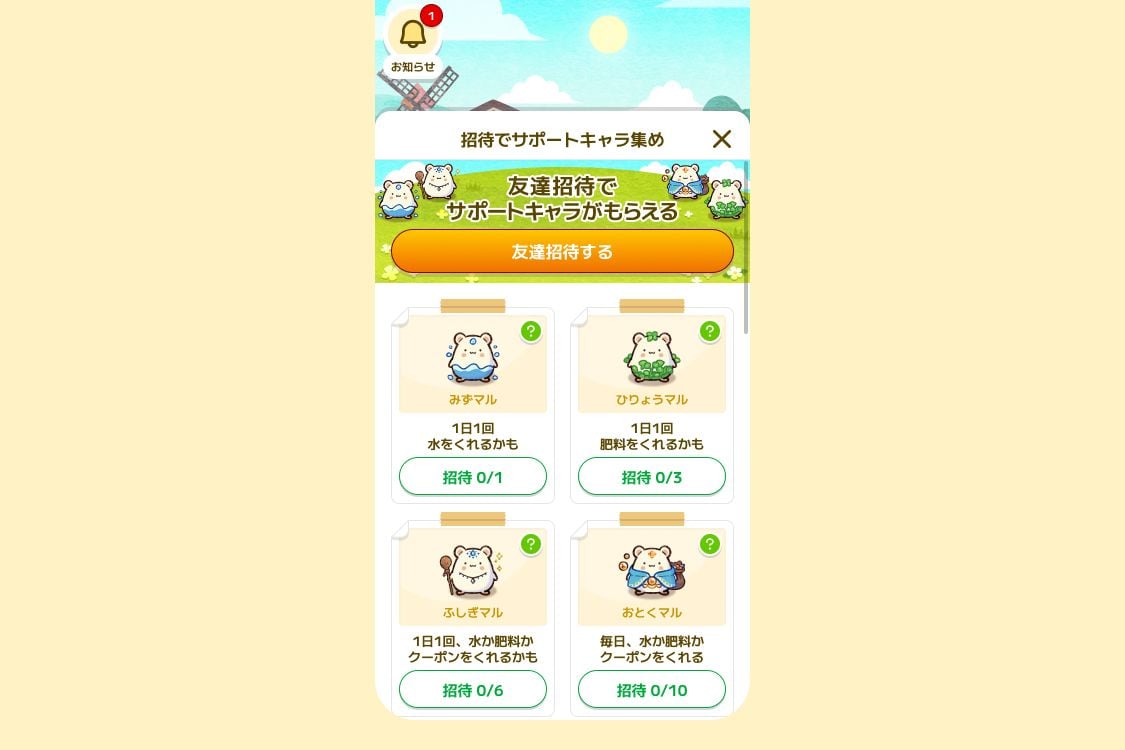Select 招待 0/6 button for ふしぎマル
The image size is (1125, 750).
(473, 690)
